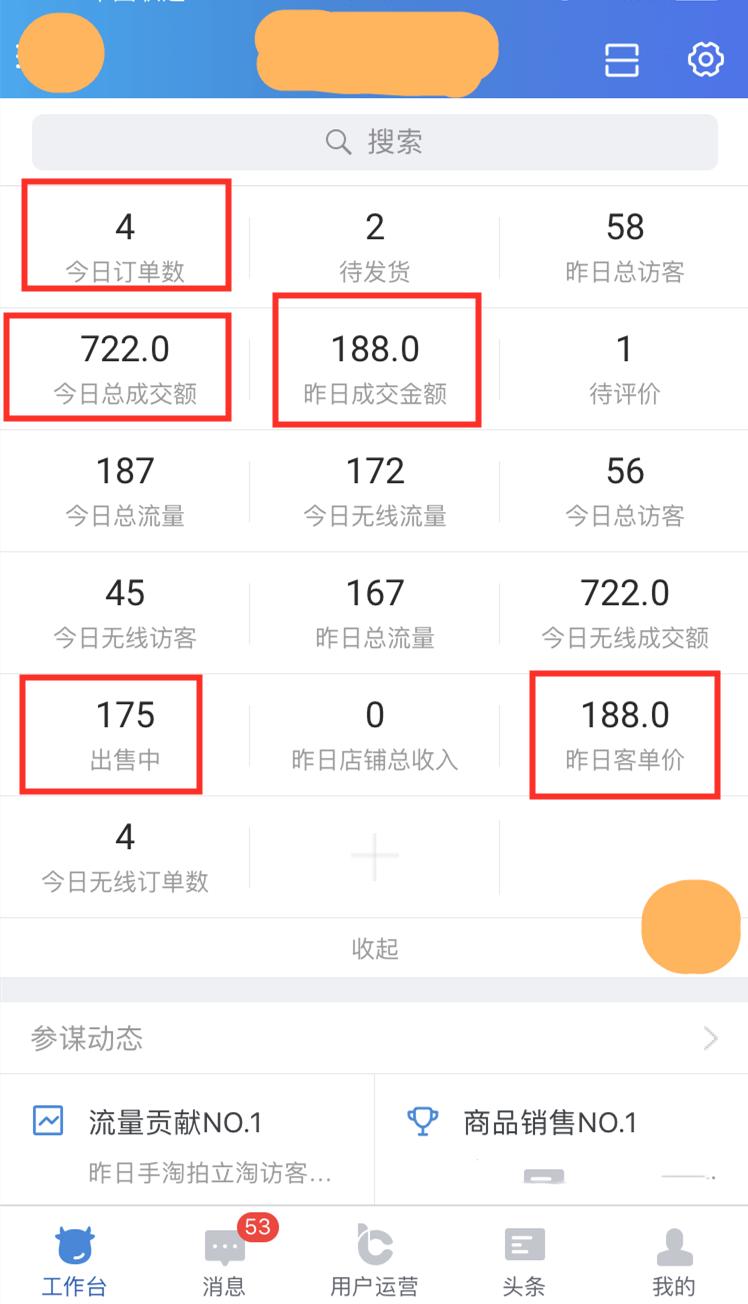The width and height of the screenshot is (748, 1304).
Task: Tap the magnifier icon in search bar
Action: tap(338, 142)
